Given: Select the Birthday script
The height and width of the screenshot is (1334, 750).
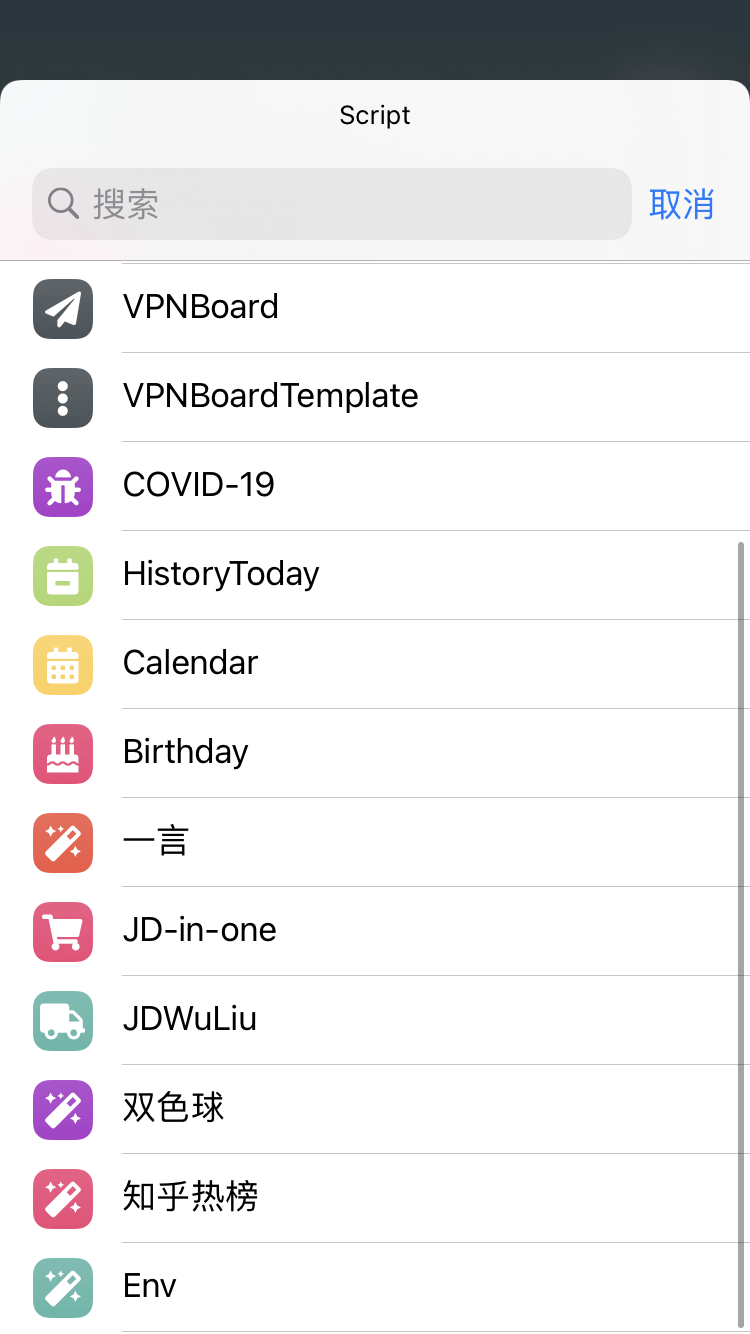Looking at the screenshot, I should (375, 753).
